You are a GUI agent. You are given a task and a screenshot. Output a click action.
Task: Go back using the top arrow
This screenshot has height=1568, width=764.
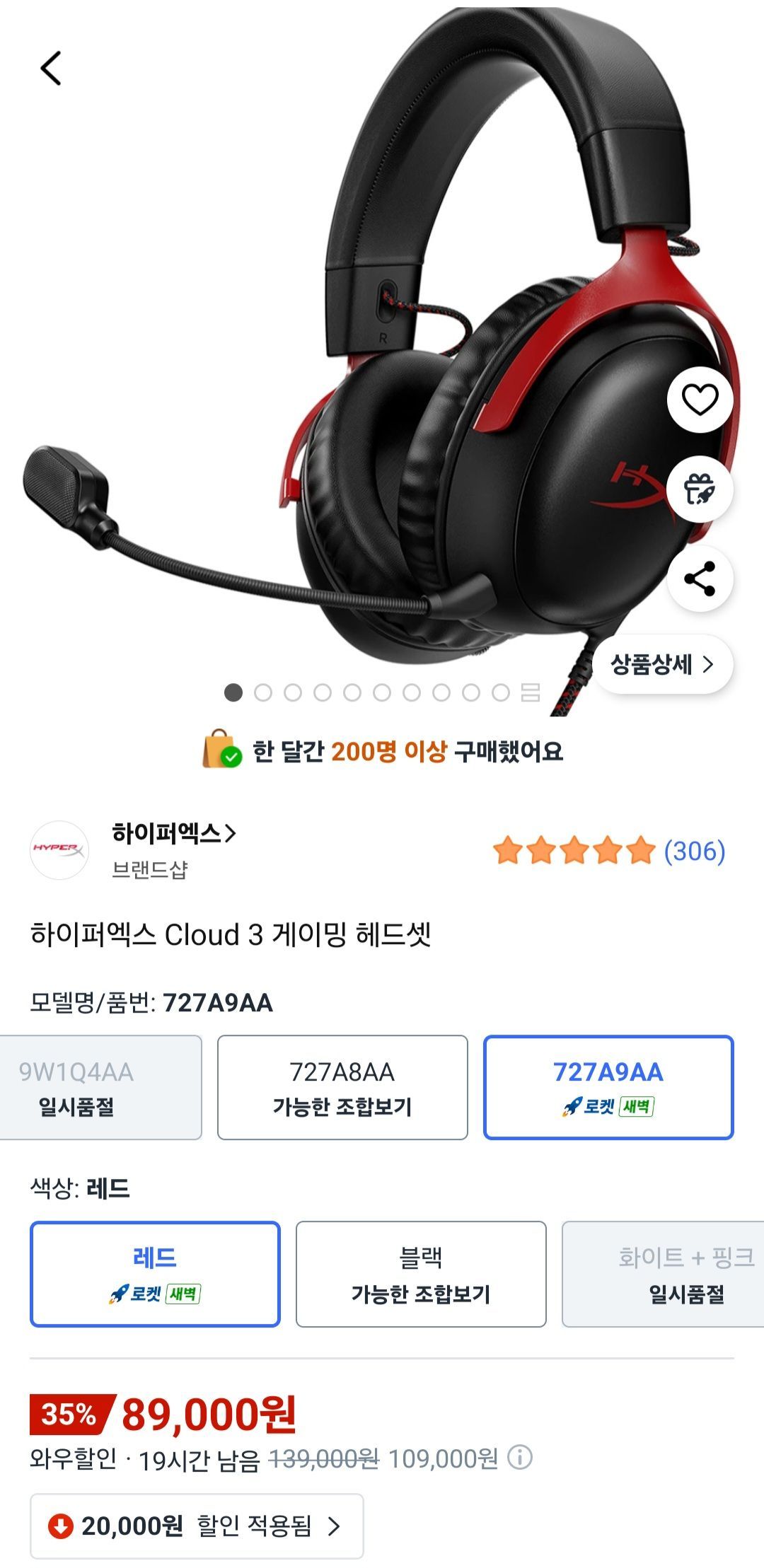(51, 69)
